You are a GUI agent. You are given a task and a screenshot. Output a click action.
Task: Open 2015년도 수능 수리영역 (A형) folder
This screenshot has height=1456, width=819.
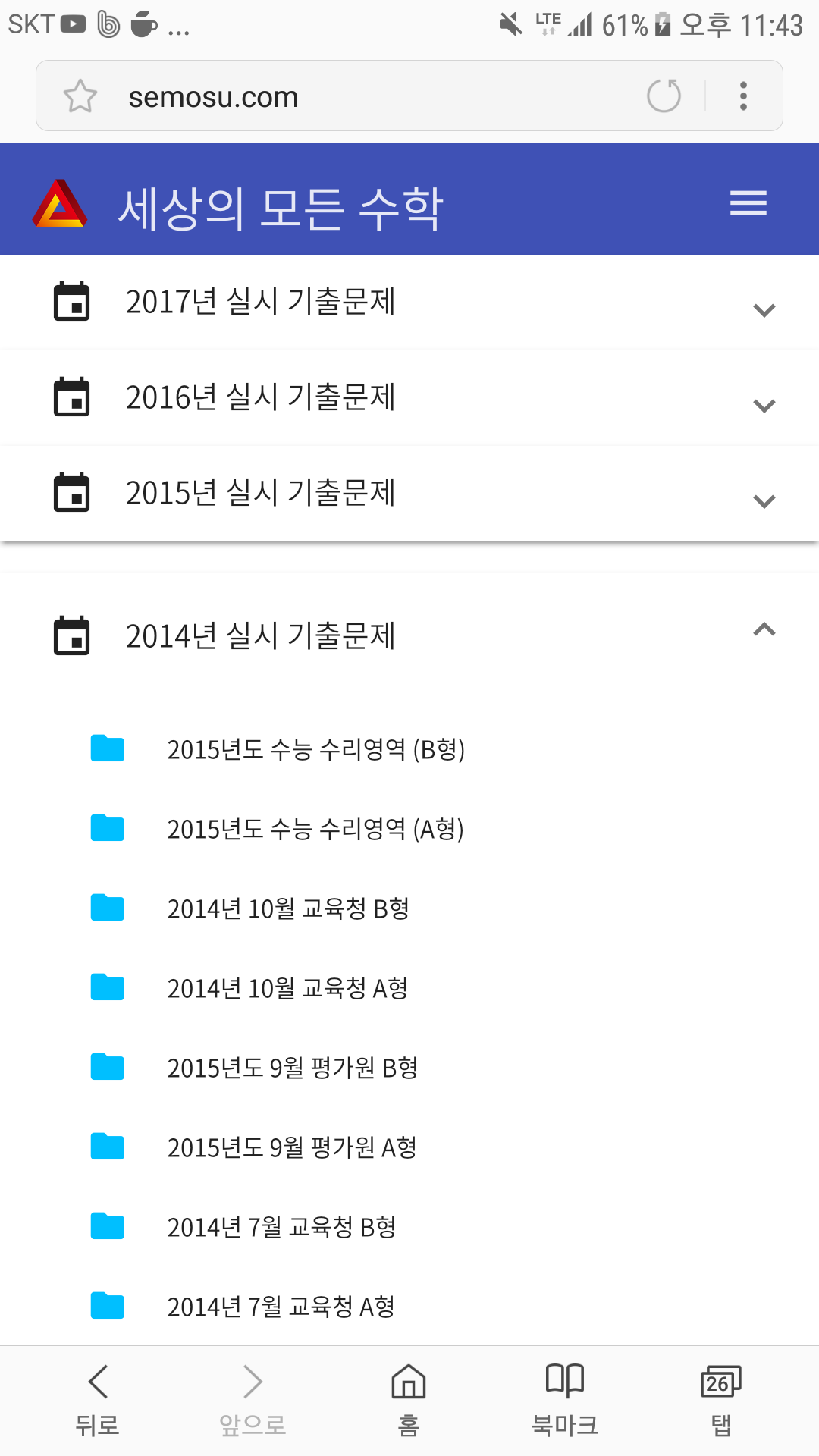pyautogui.click(x=315, y=829)
